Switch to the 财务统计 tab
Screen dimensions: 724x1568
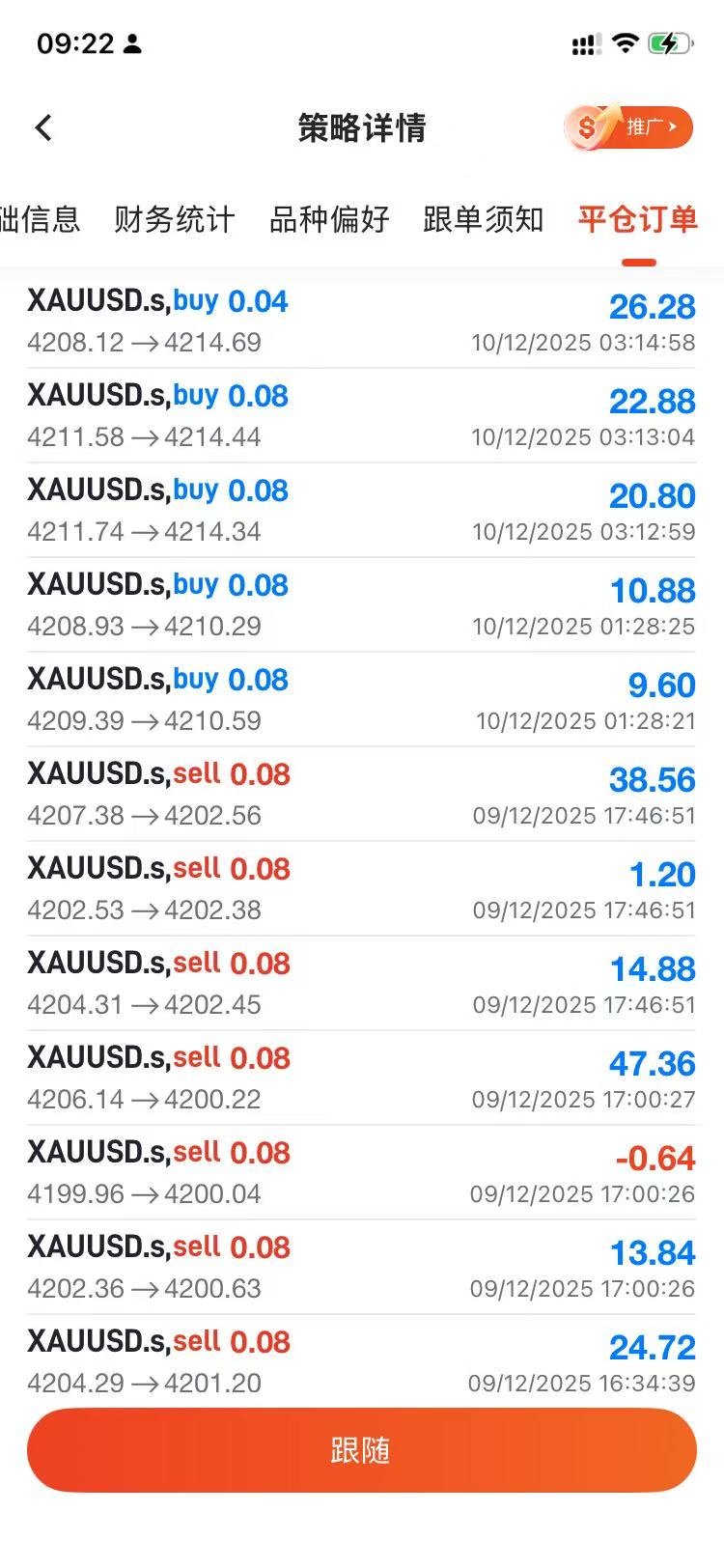point(174,219)
